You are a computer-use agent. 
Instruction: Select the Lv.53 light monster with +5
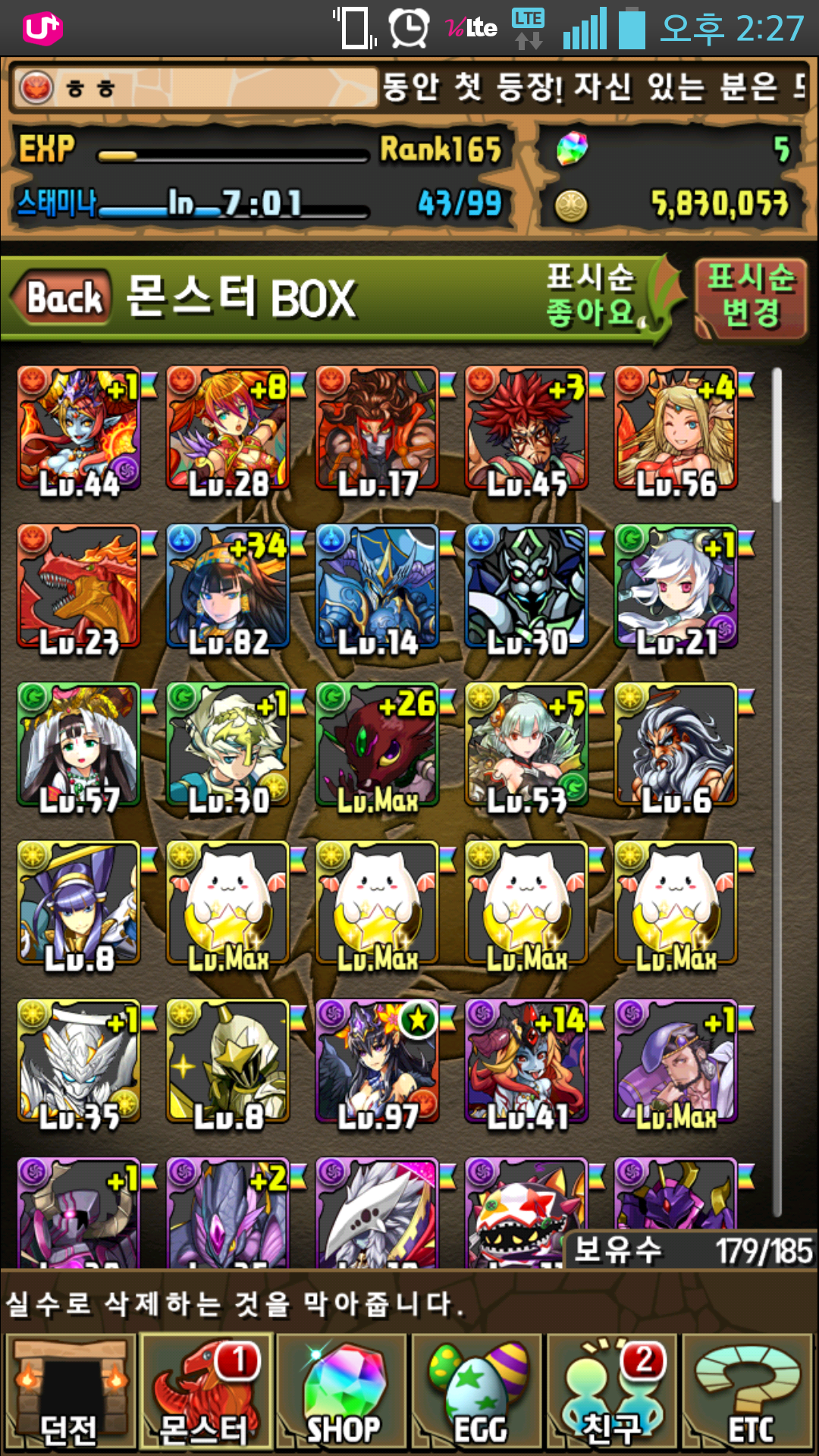527,746
